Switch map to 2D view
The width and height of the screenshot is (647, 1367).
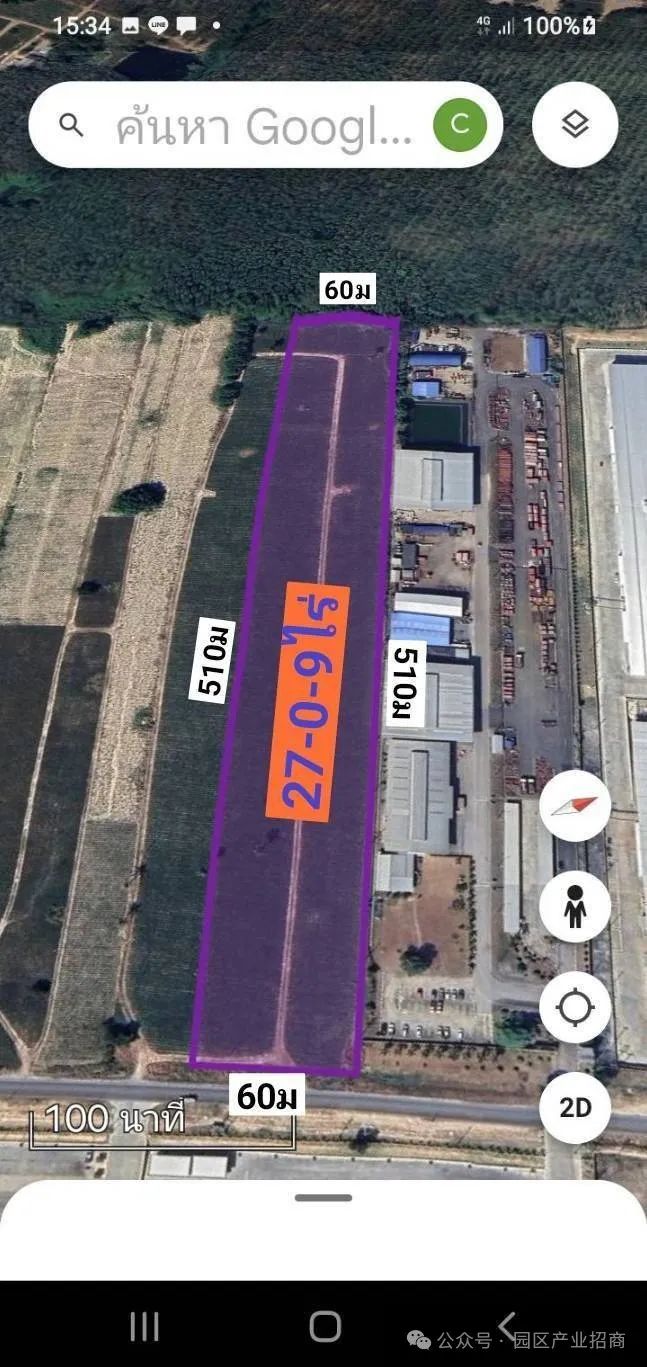coord(575,1107)
